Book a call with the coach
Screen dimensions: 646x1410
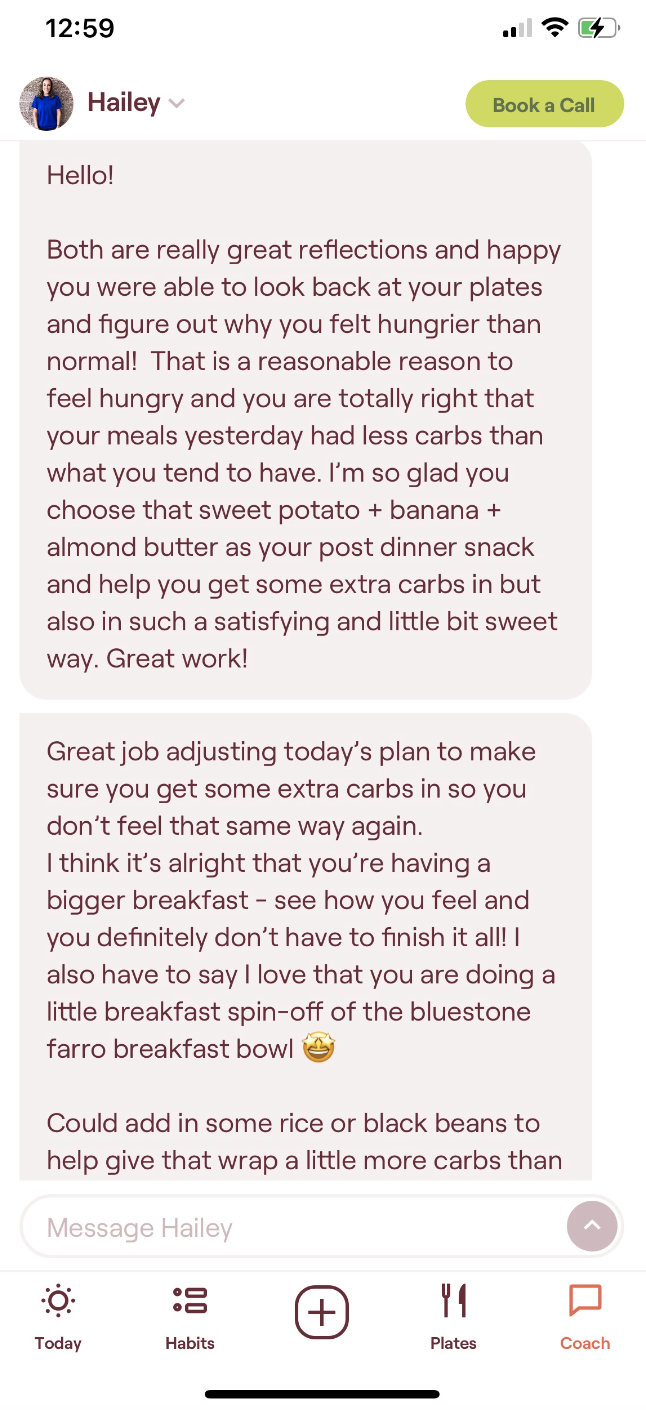click(x=544, y=104)
